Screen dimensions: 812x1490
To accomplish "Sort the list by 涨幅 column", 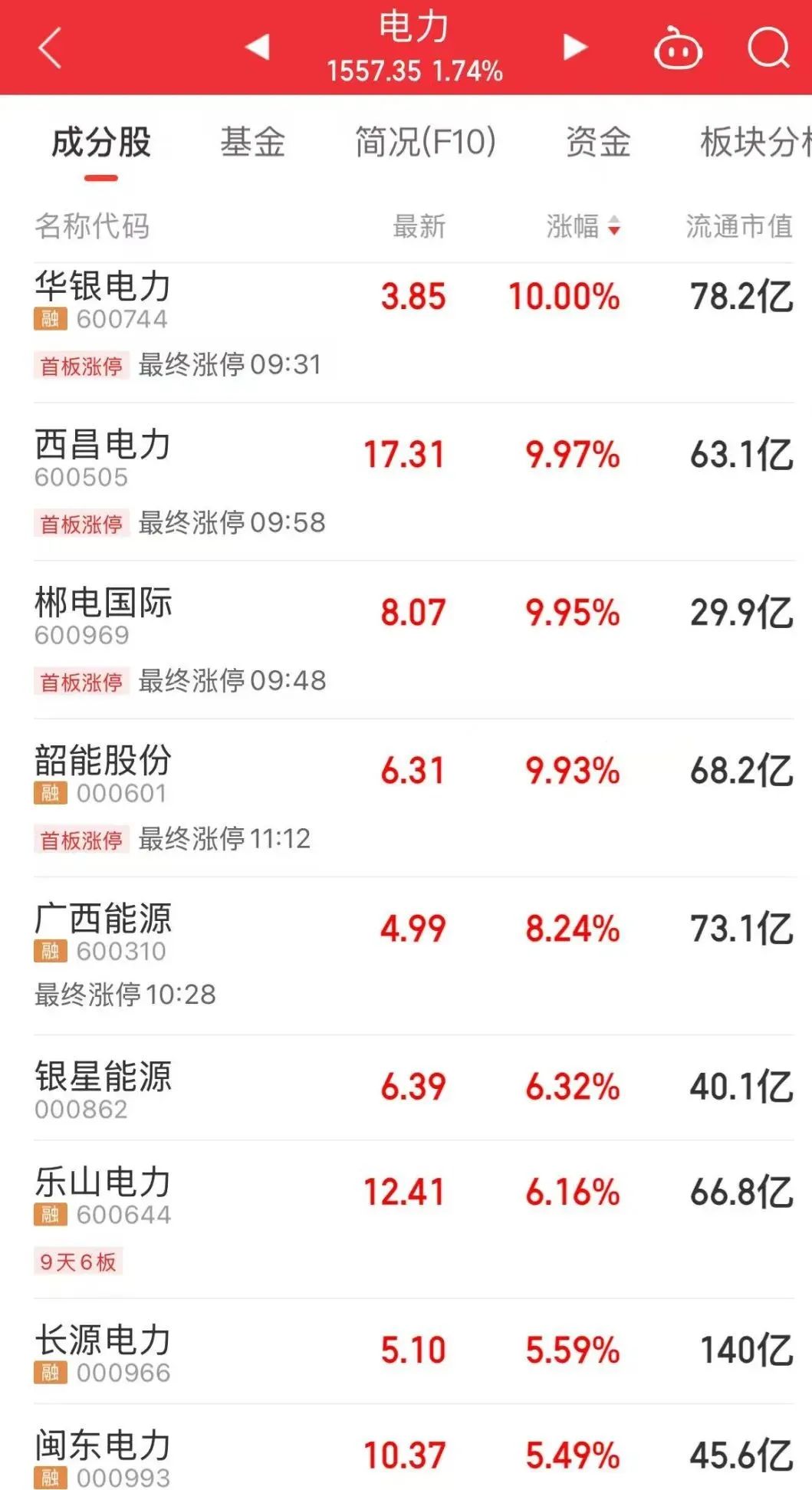I will click(x=583, y=226).
